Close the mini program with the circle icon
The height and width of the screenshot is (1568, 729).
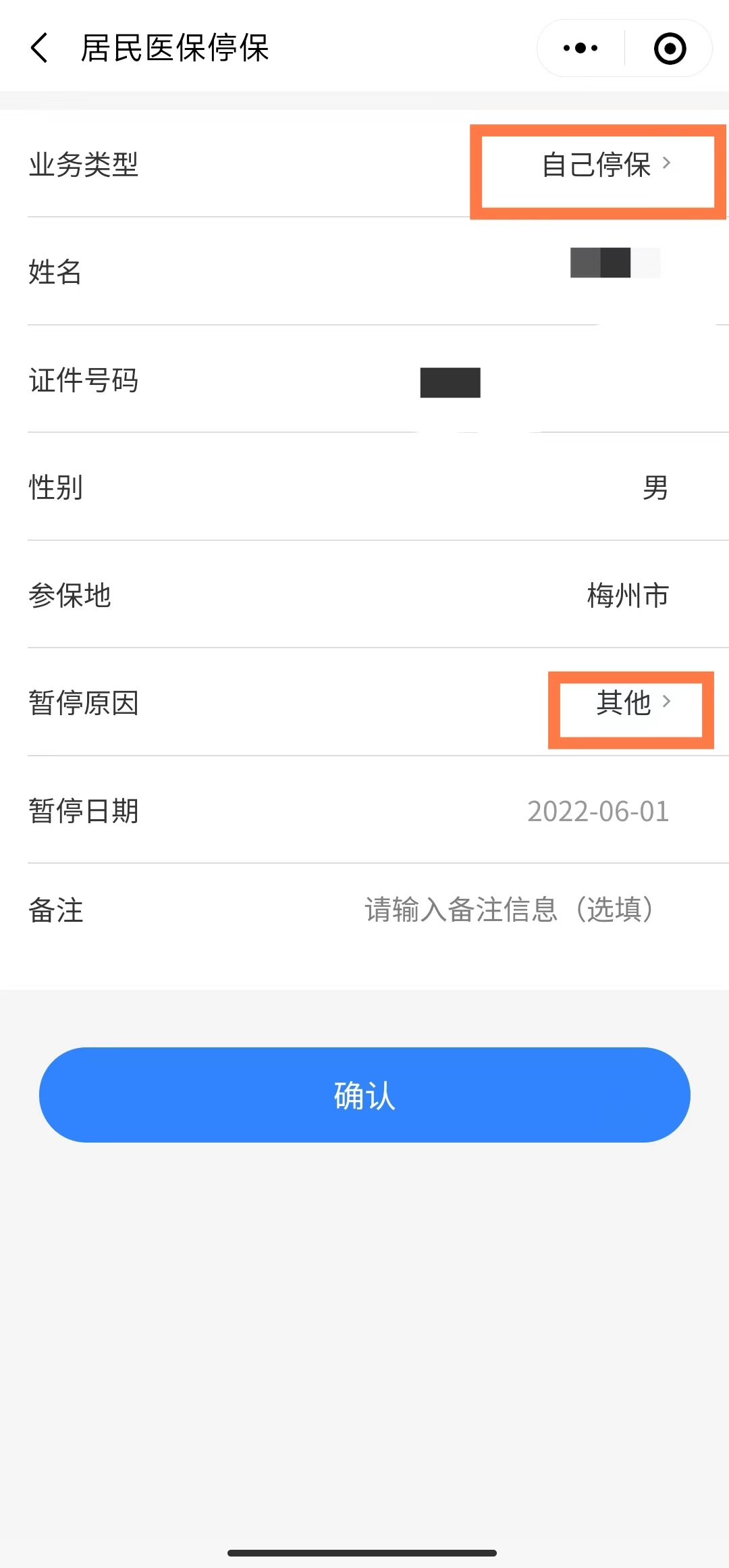(670, 49)
